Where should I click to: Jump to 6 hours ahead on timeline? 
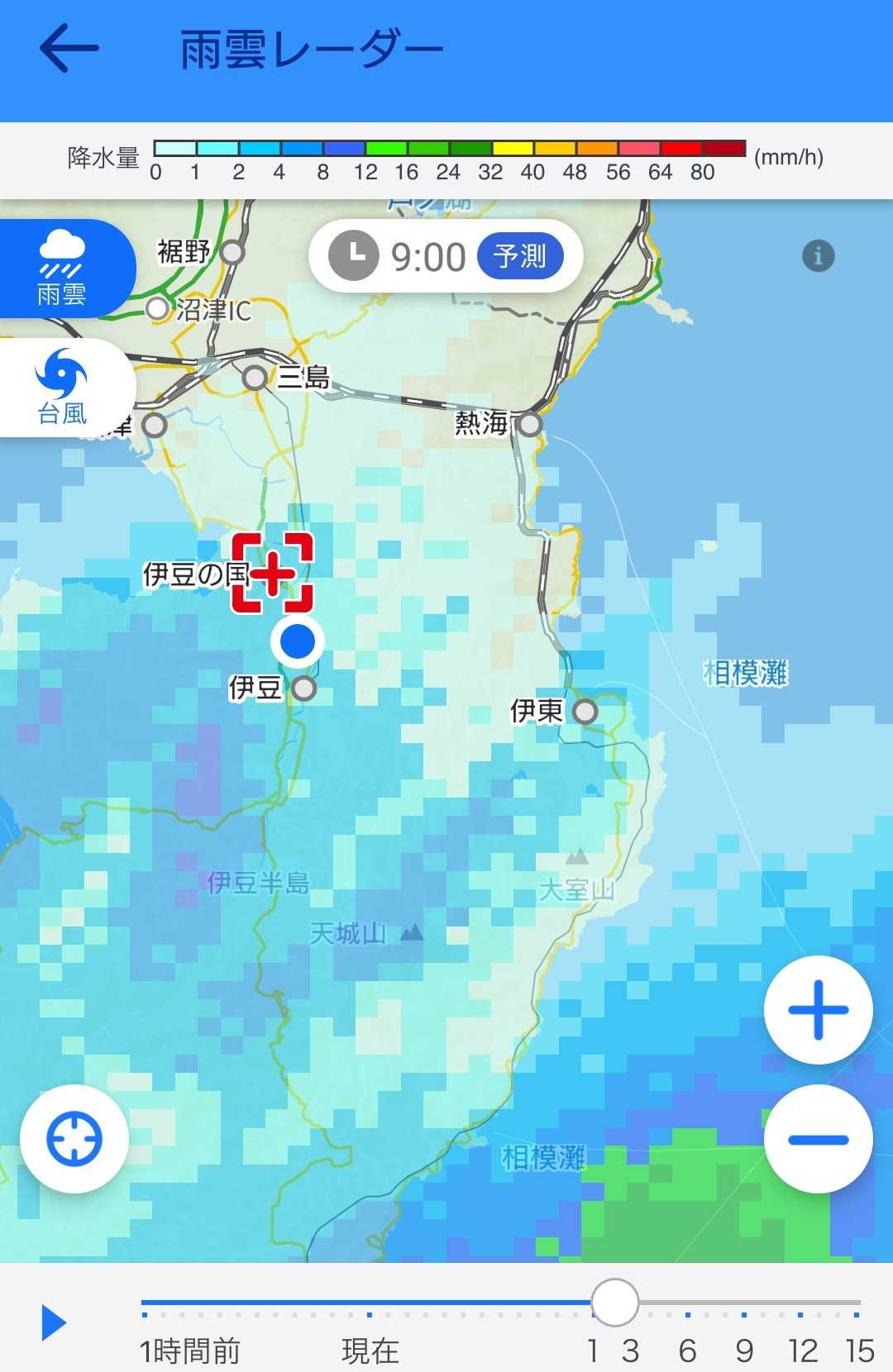tap(687, 1314)
